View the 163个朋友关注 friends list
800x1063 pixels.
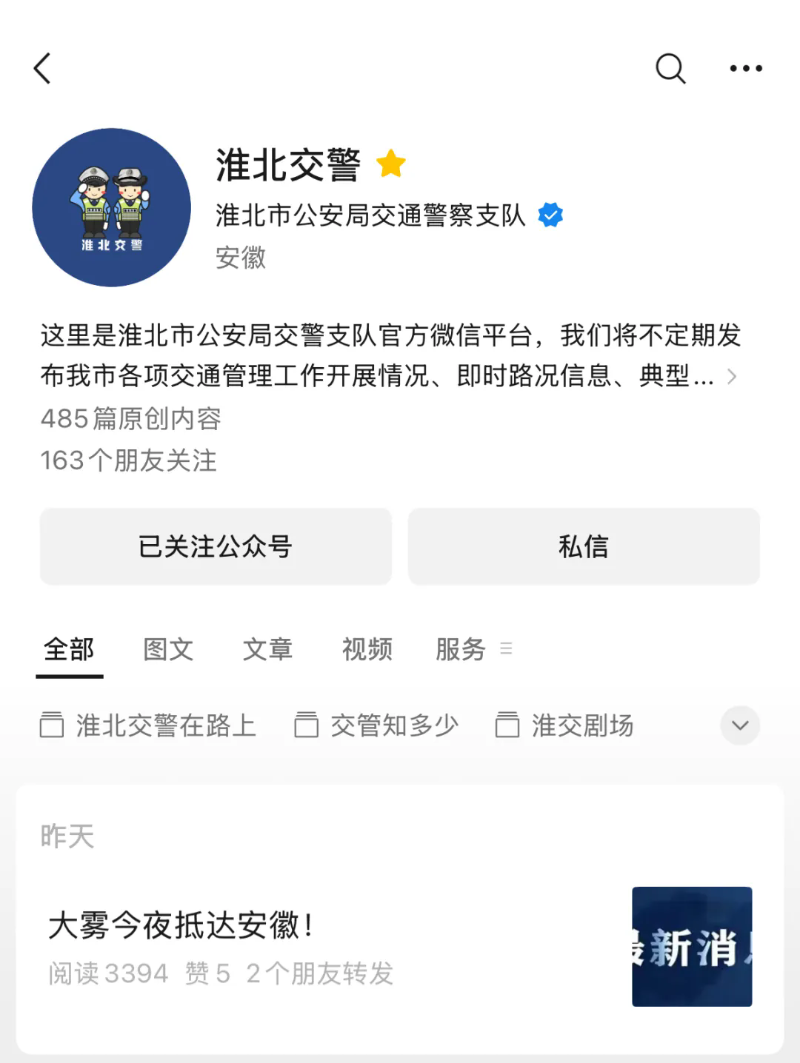[129, 461]
